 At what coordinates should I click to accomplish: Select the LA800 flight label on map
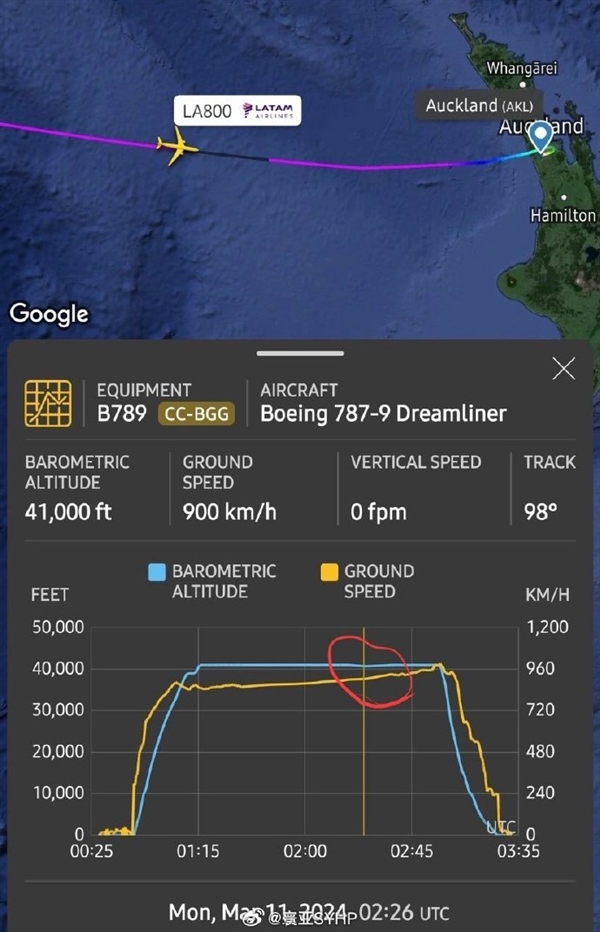pyautogui.click(x=237, y=110)
